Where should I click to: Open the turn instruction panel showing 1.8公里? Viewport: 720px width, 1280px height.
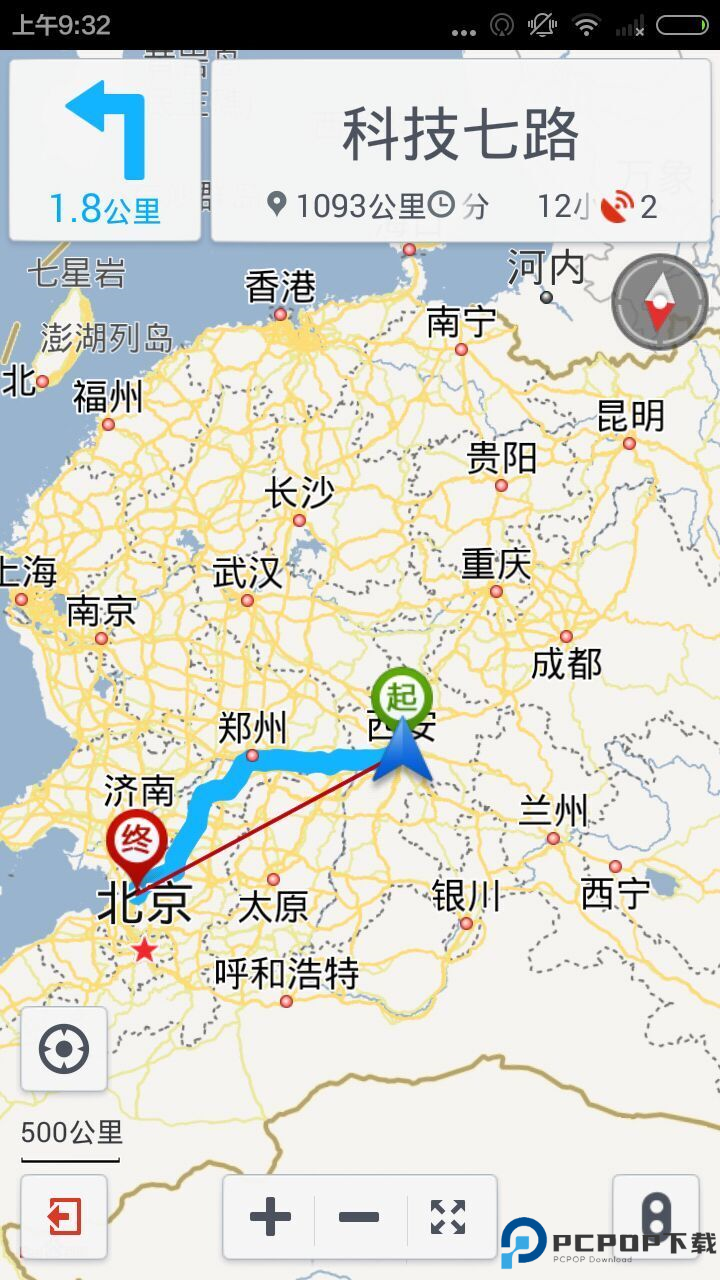105,150
